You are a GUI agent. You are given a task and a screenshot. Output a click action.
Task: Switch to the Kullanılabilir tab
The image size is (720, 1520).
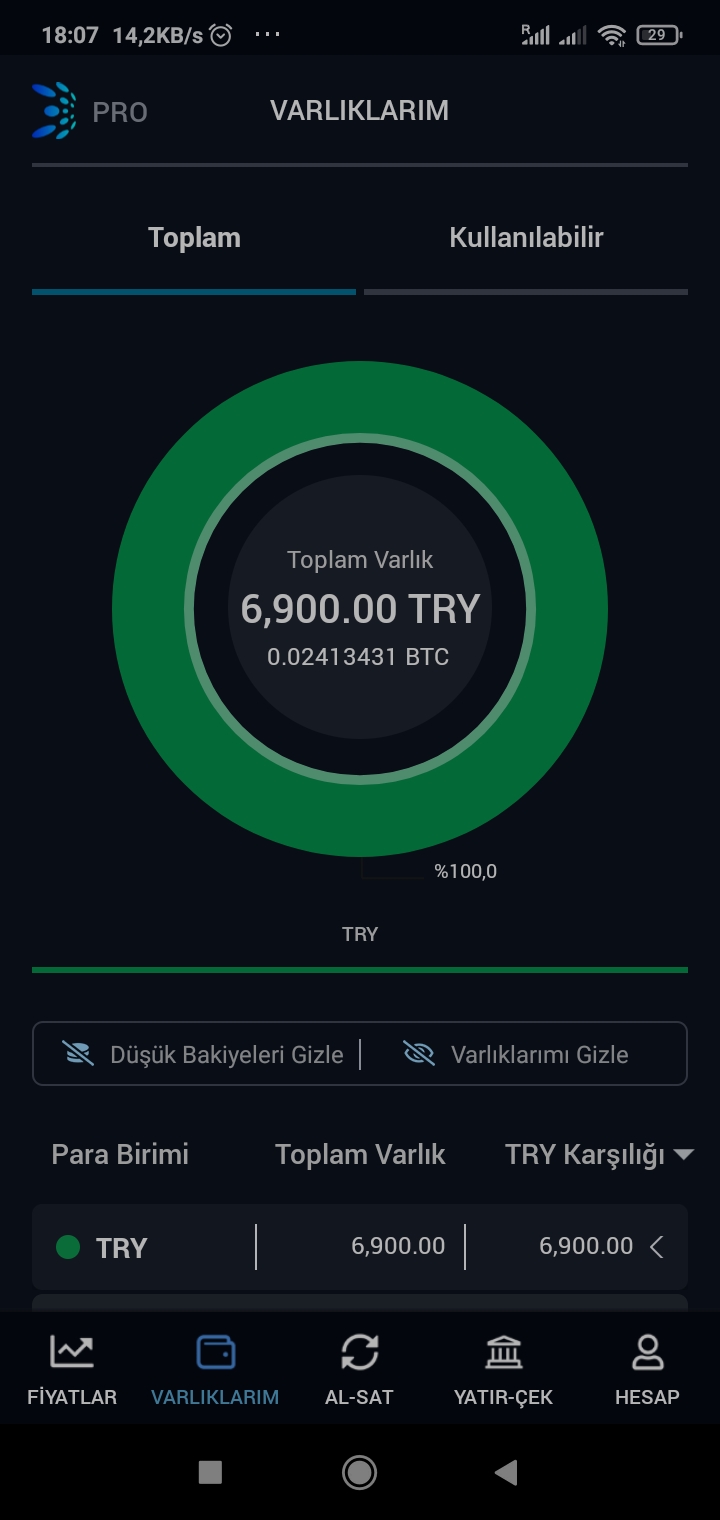tap(526, 238)
